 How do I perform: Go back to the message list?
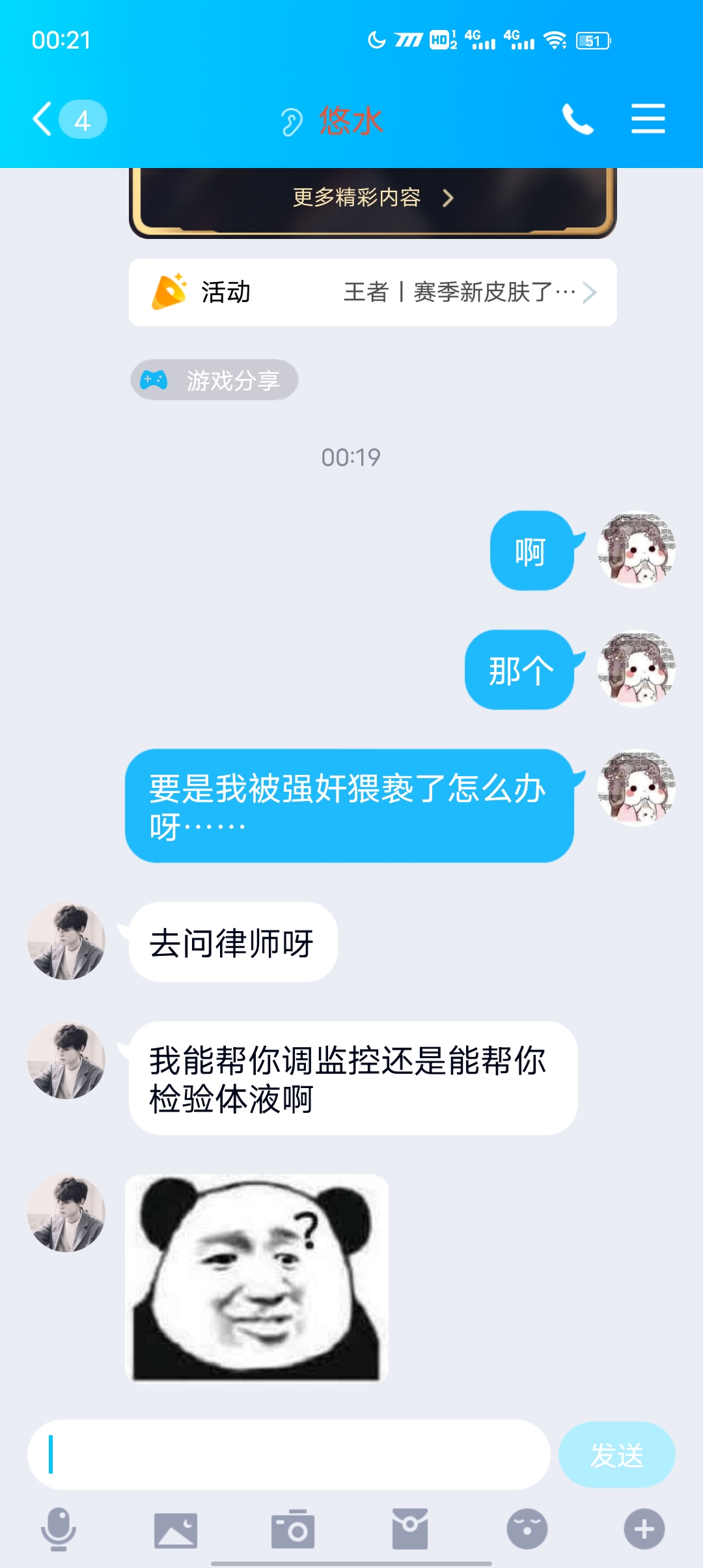pos(44,120)
